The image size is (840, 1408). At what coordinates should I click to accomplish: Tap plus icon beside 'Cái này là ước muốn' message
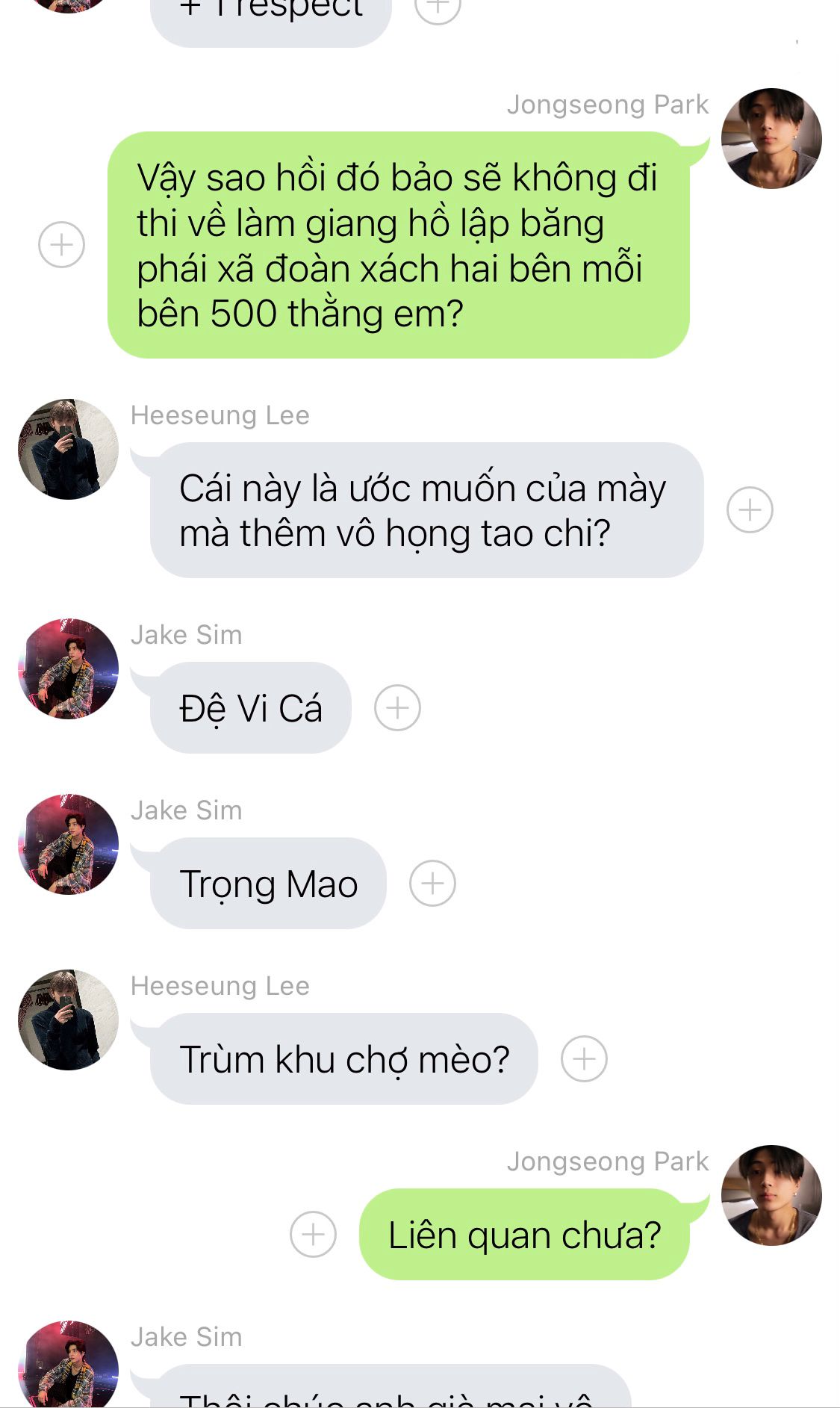click(x=750, y=509)
